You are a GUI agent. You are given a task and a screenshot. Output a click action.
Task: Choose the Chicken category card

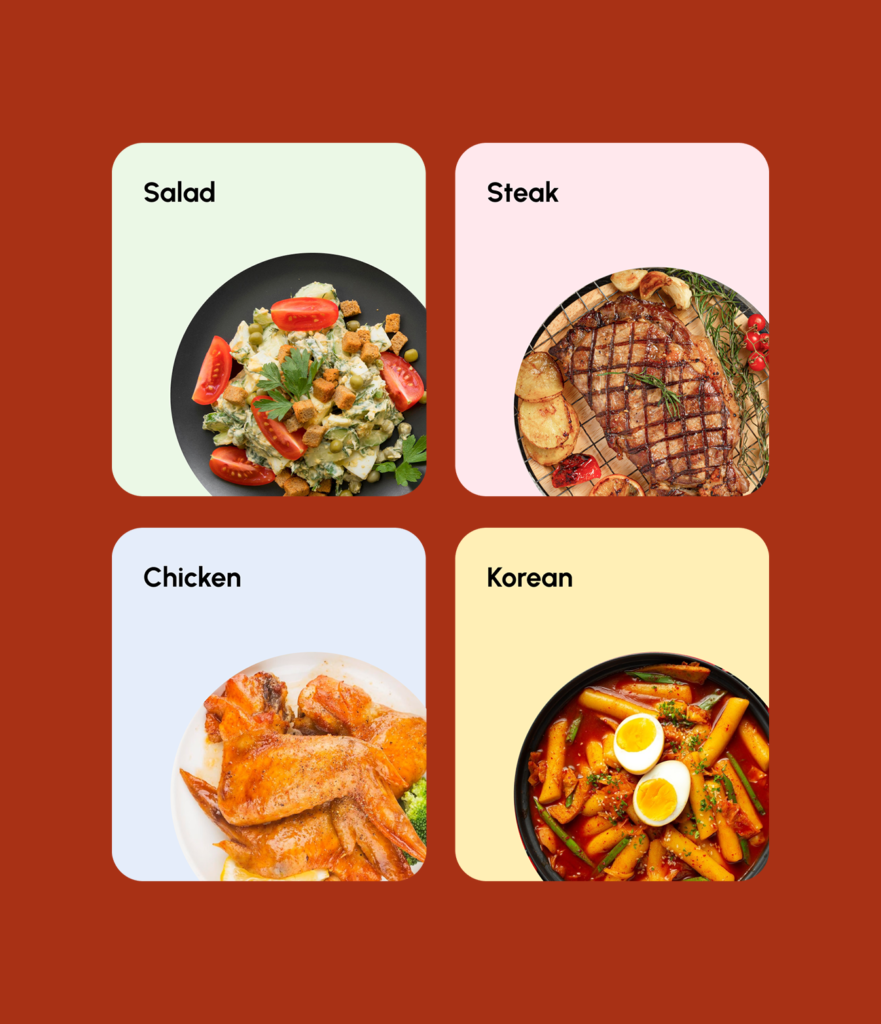click(x=268, y=704)
